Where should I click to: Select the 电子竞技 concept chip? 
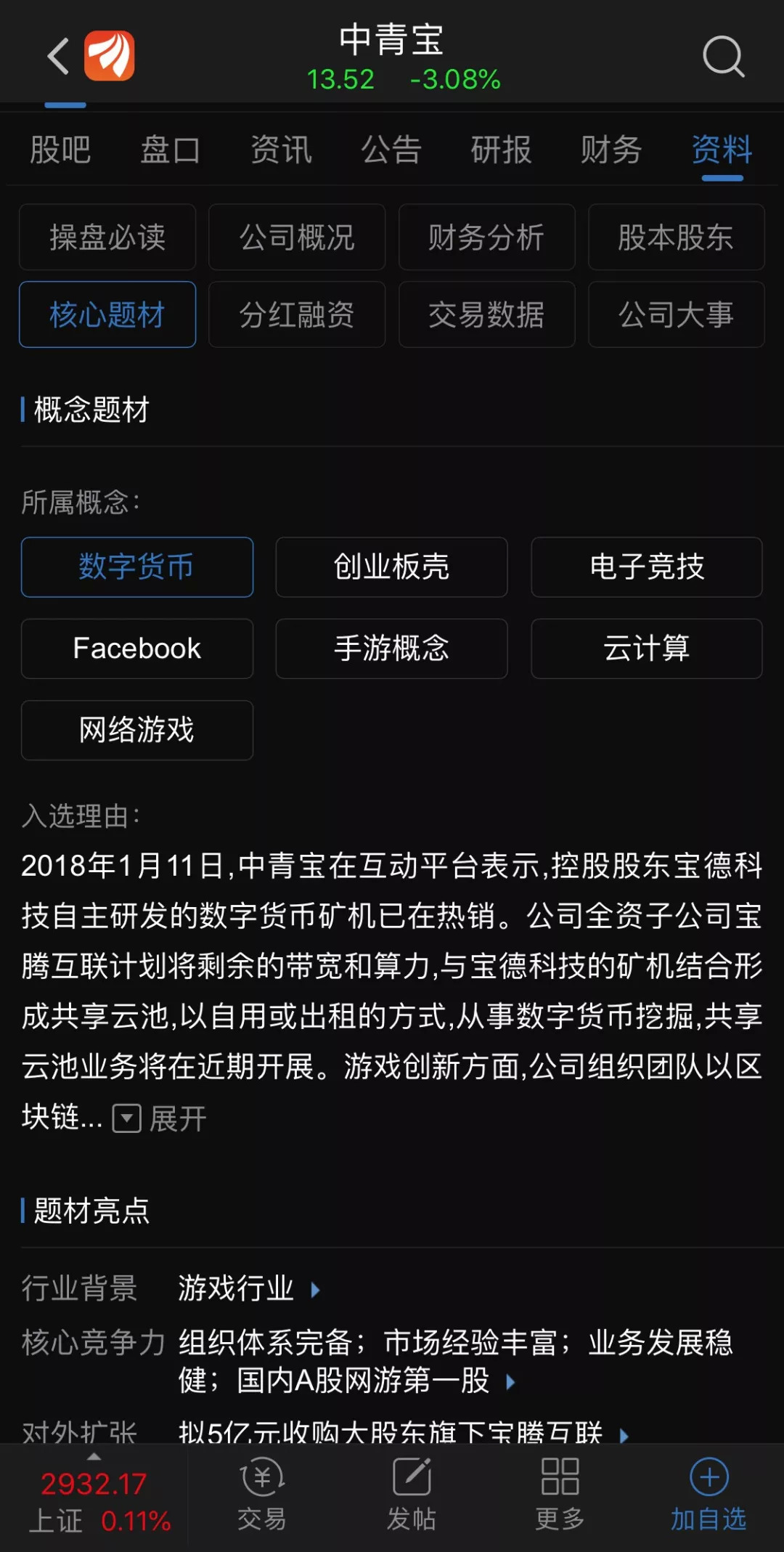click(x=646, y=567)
